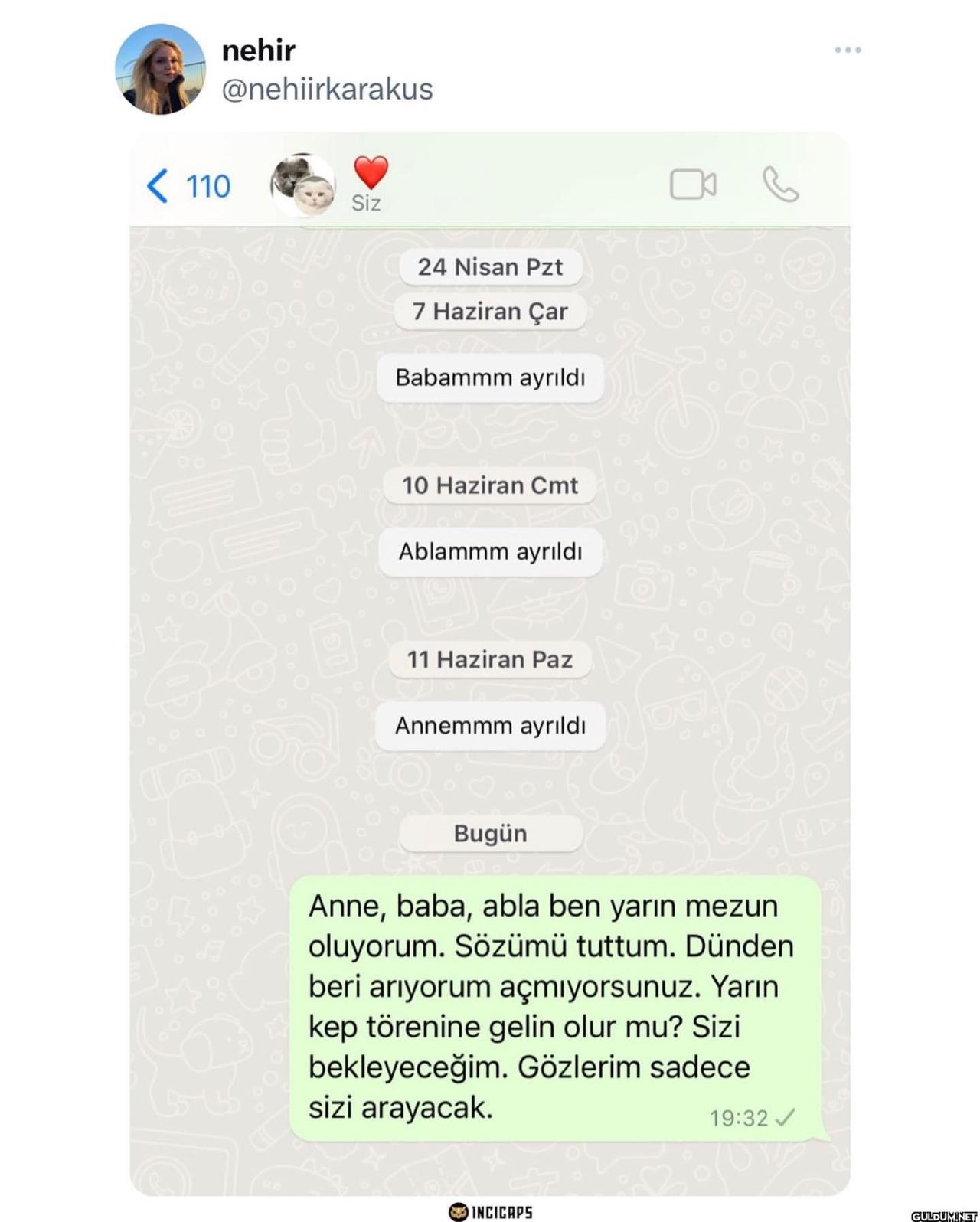
Task: Open the tweet's three-dot overflow menu
Action: 848,50
